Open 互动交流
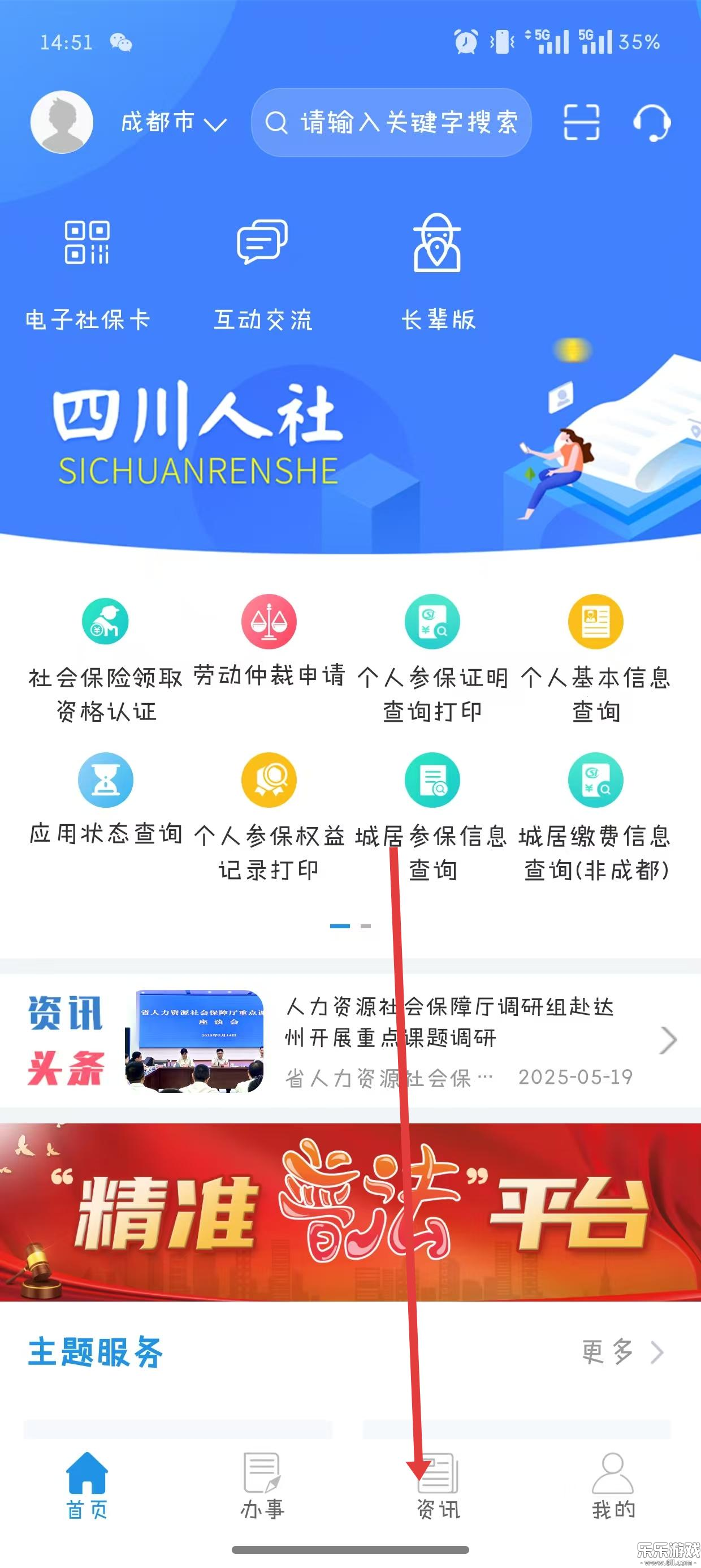The height and width of the screenshot is (1568, 701). (262, 274)
